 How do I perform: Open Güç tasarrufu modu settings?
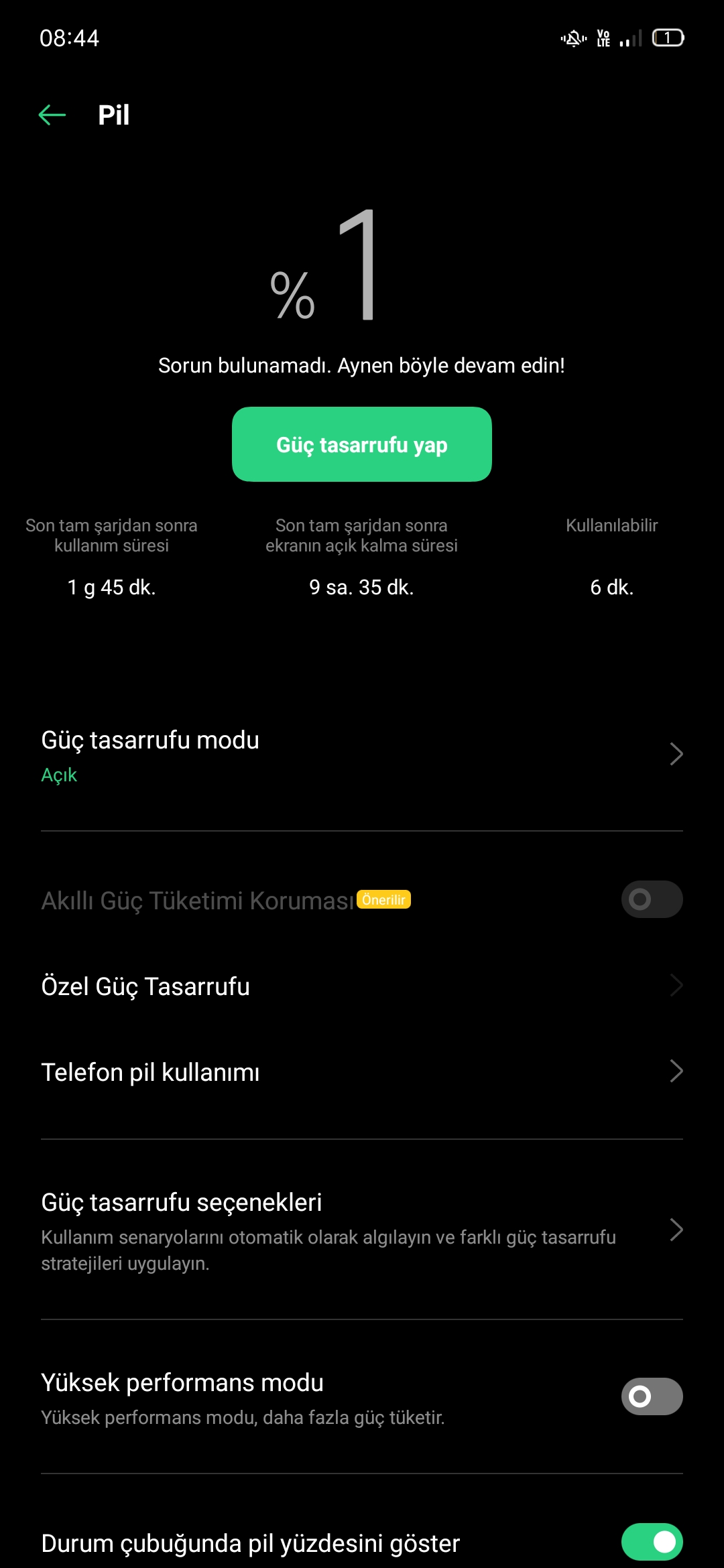[x=362, y=755]
